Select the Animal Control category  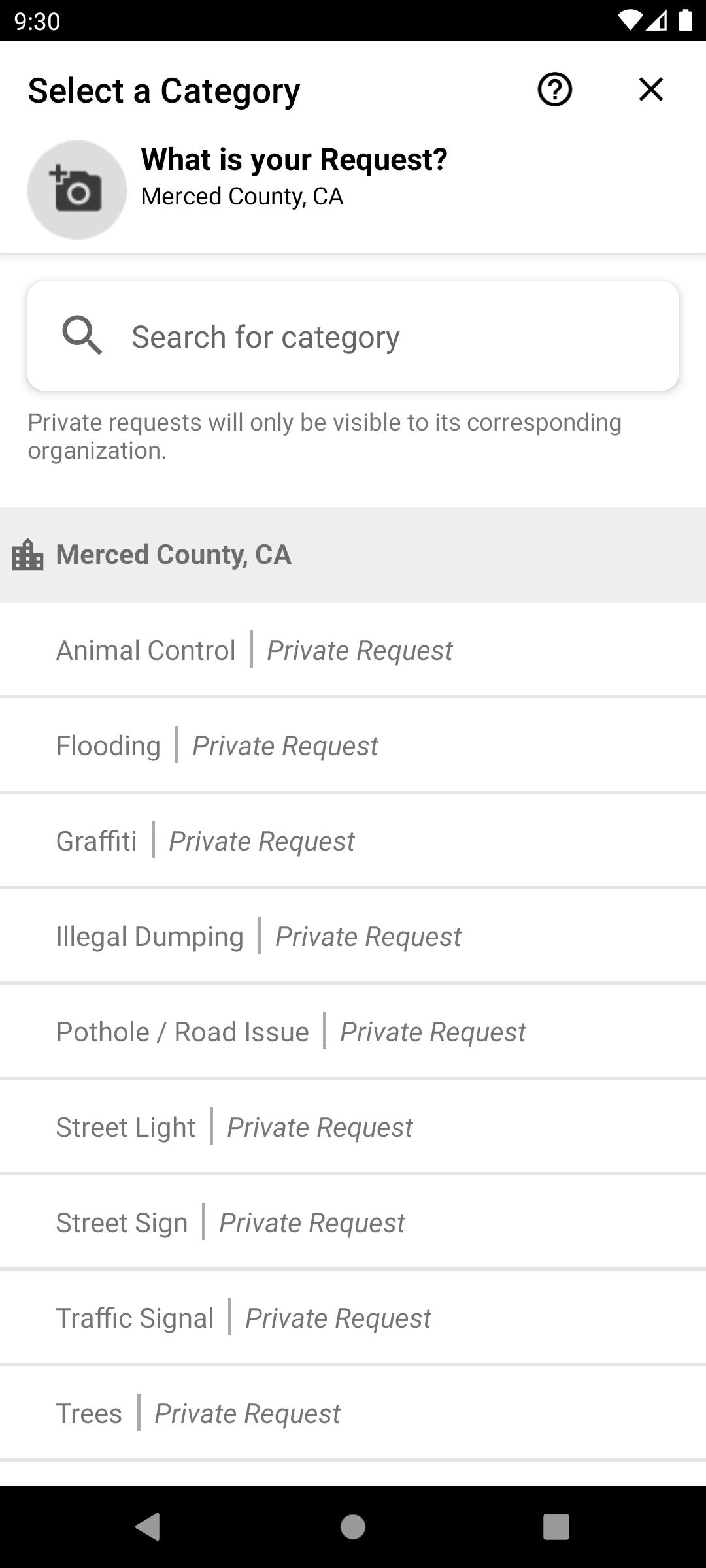coord(353,650)
